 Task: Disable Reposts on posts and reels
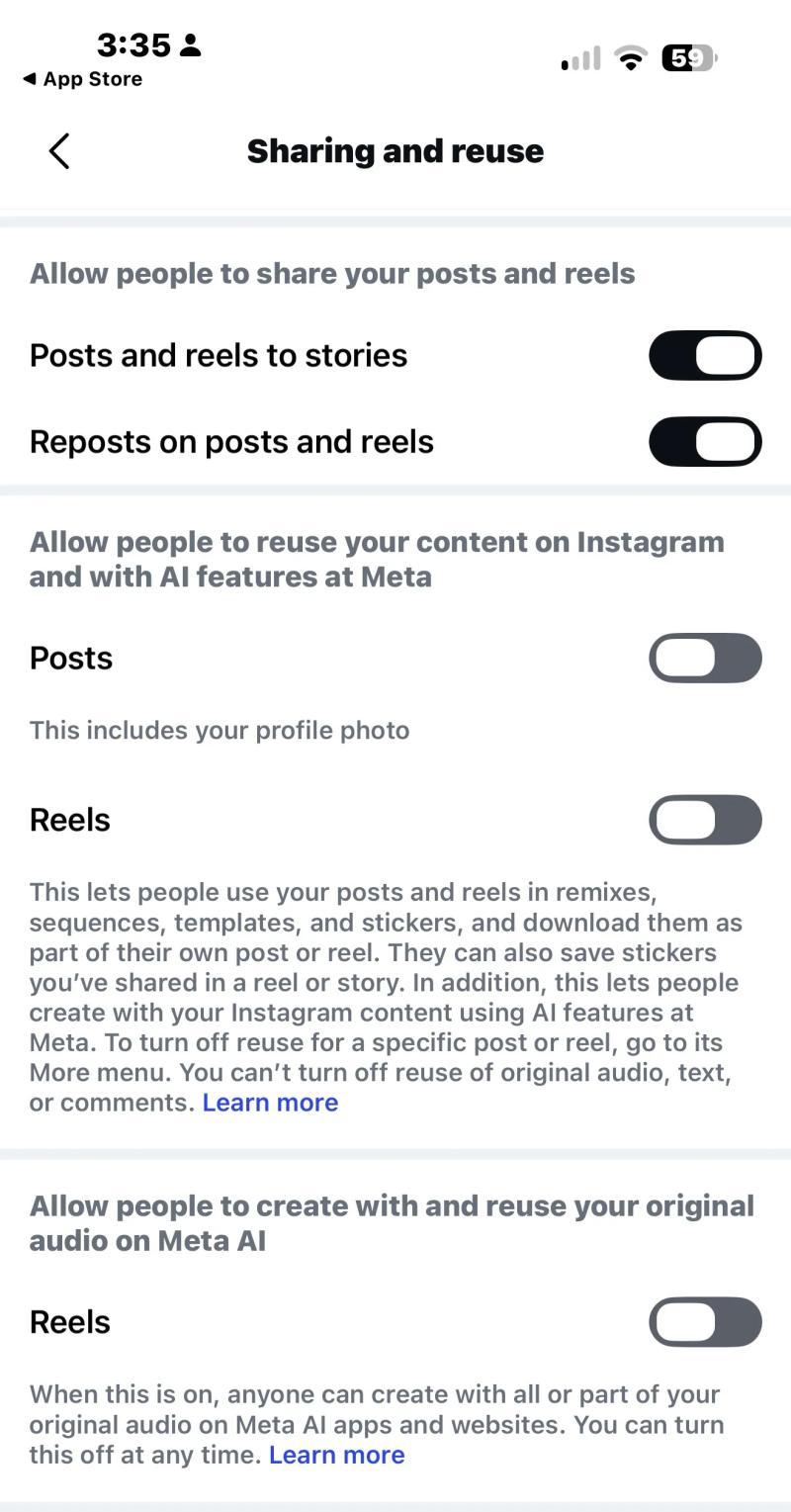(705, 441)
